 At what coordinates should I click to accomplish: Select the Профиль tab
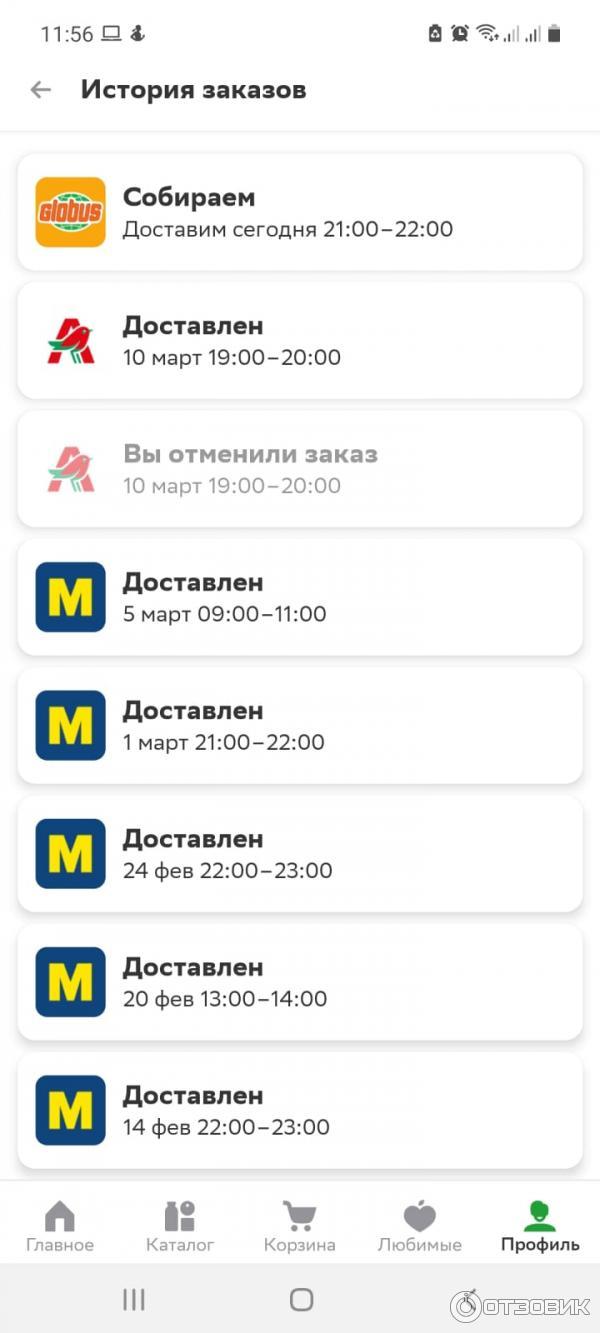540,1226
